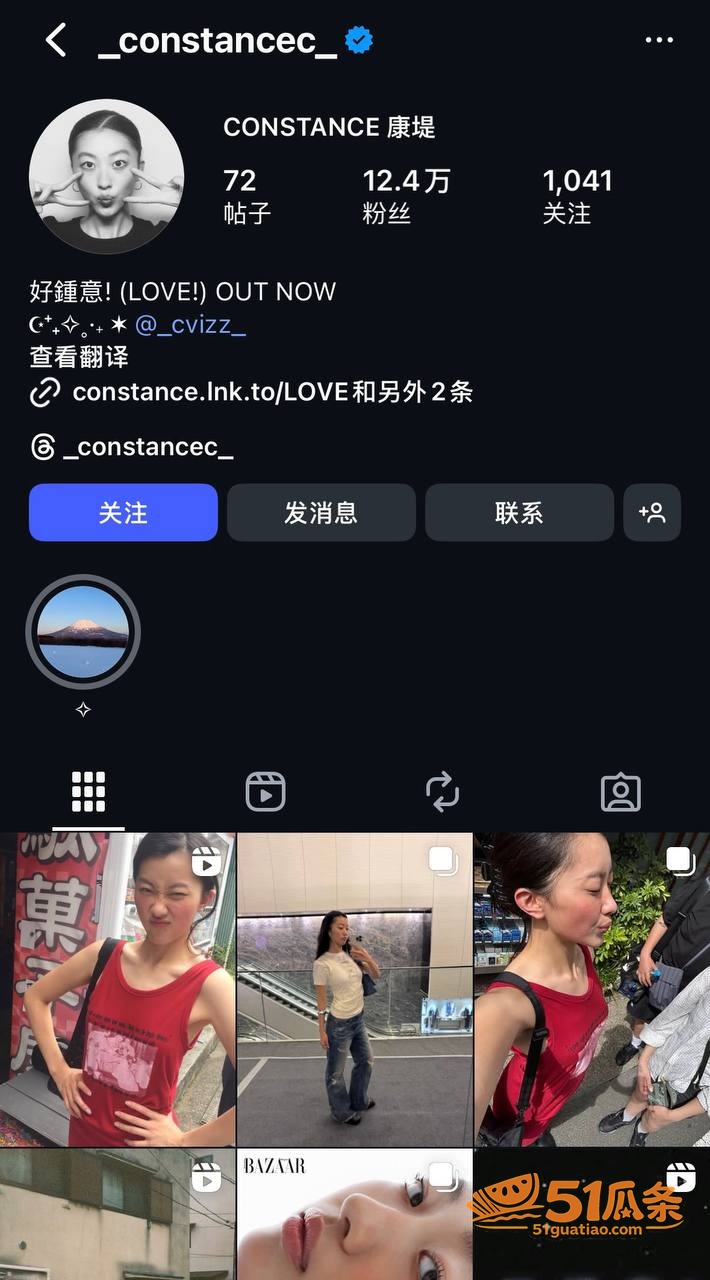Follow the account with 关注 button

(123, 513)
